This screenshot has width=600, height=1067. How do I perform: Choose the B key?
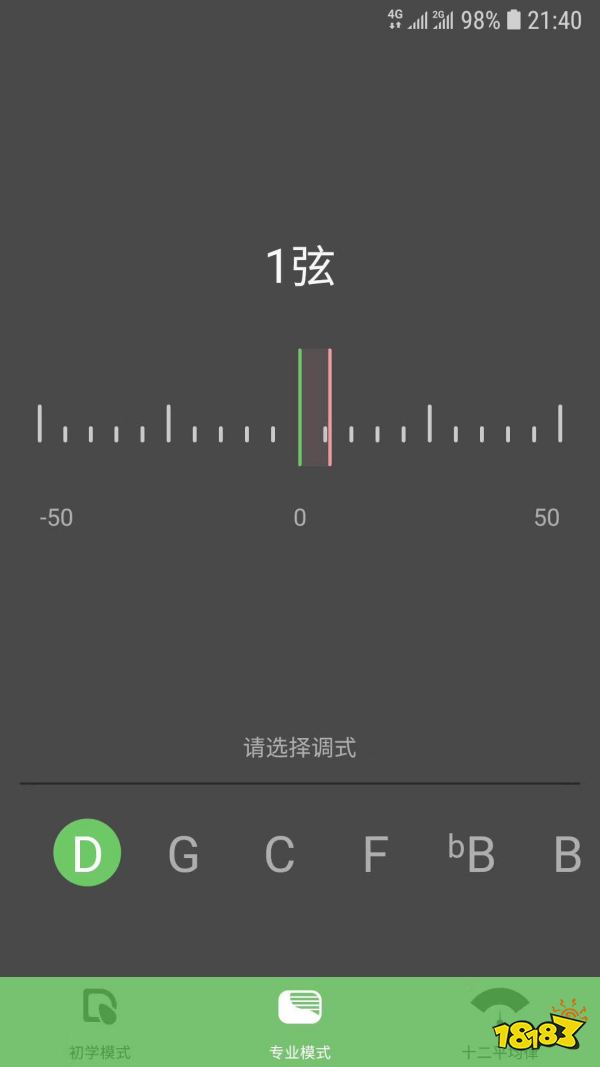567,854
